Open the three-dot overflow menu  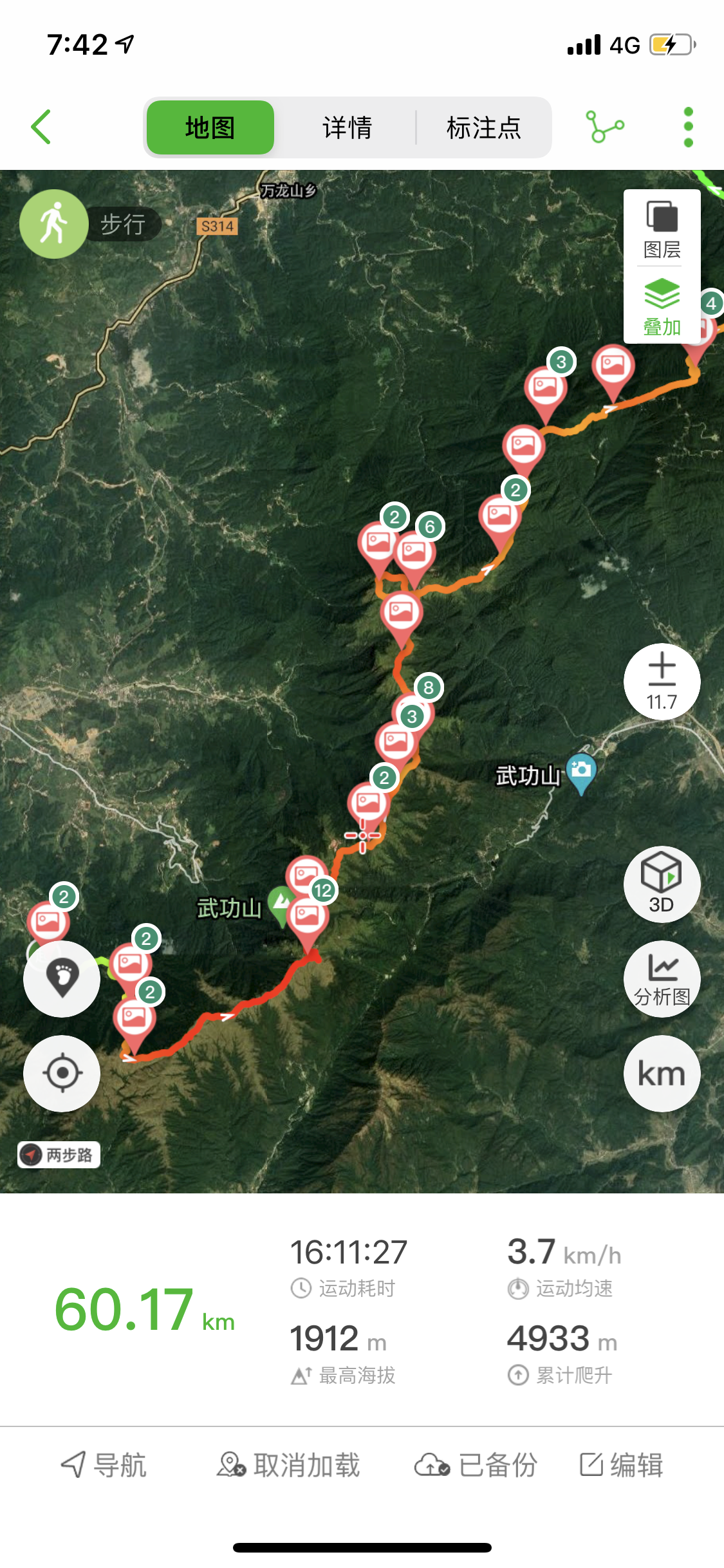click(688, 127)
